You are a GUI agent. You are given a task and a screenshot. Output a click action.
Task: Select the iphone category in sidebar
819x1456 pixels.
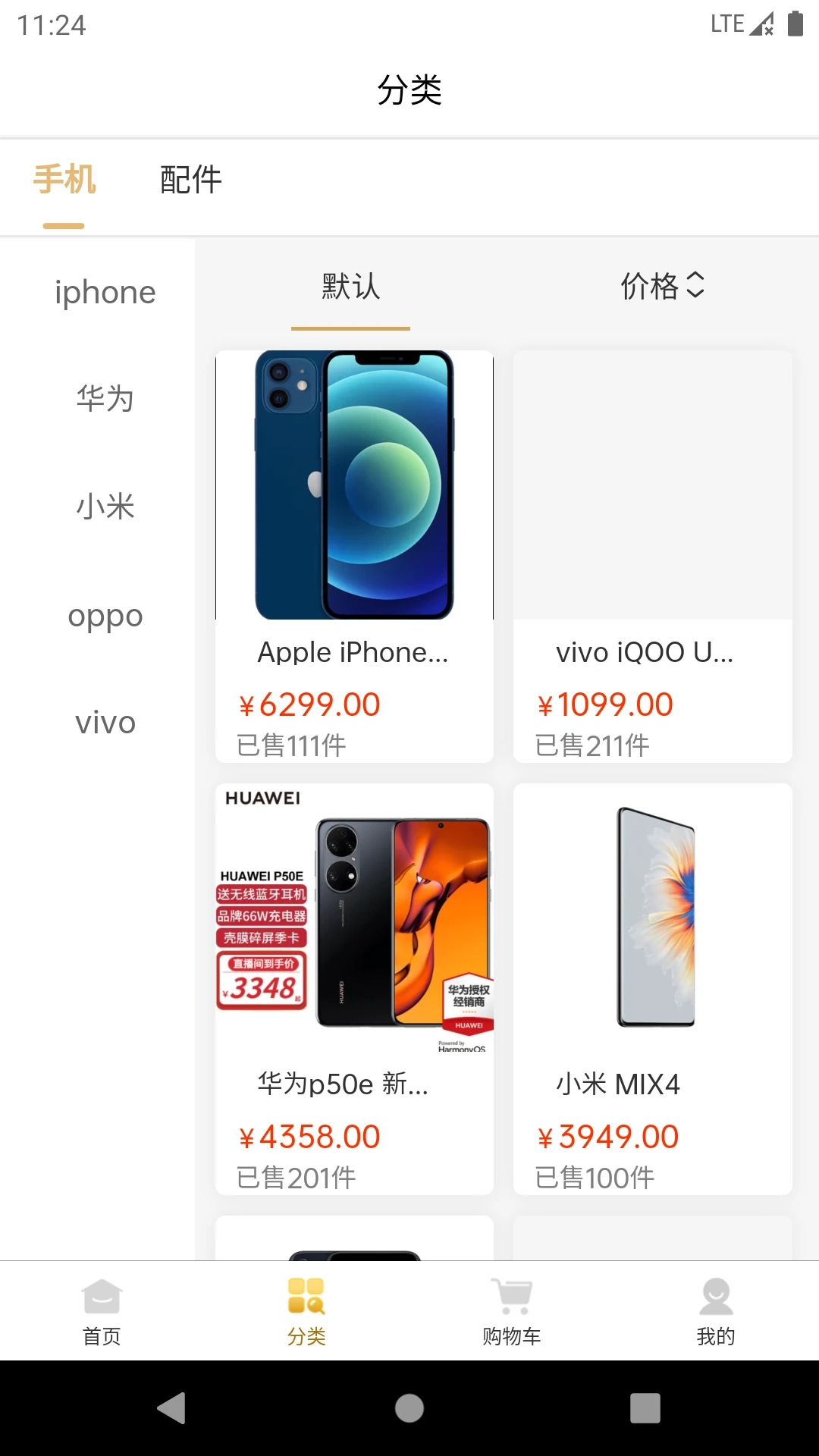(105, 292)
